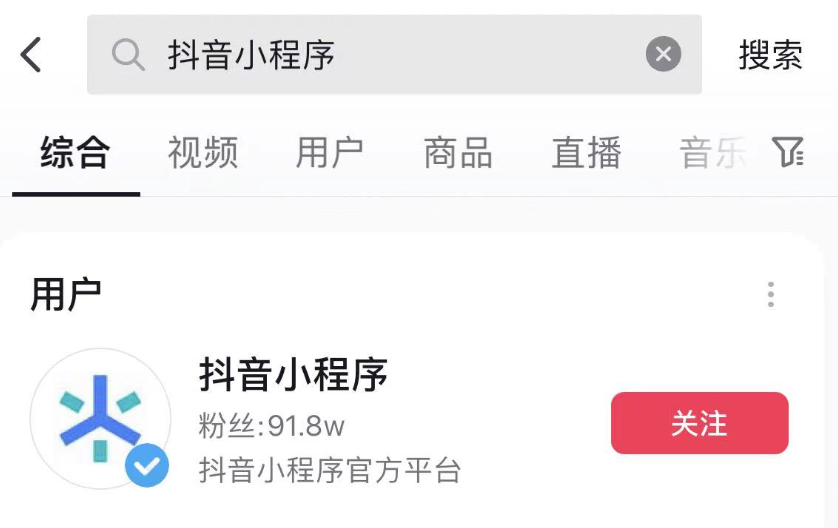
Task: Go back using the top-left arrow
Action: 32,55
